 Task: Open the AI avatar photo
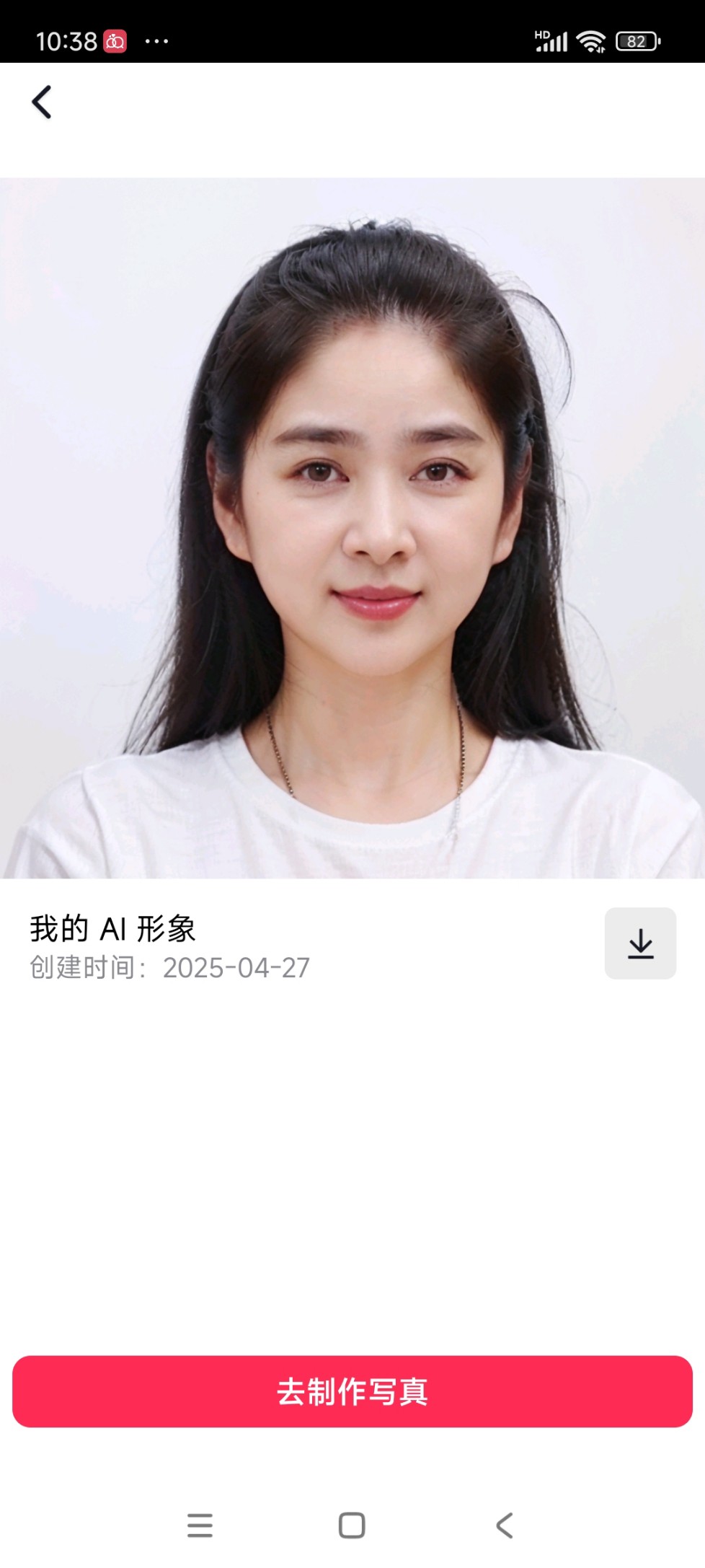352,528
